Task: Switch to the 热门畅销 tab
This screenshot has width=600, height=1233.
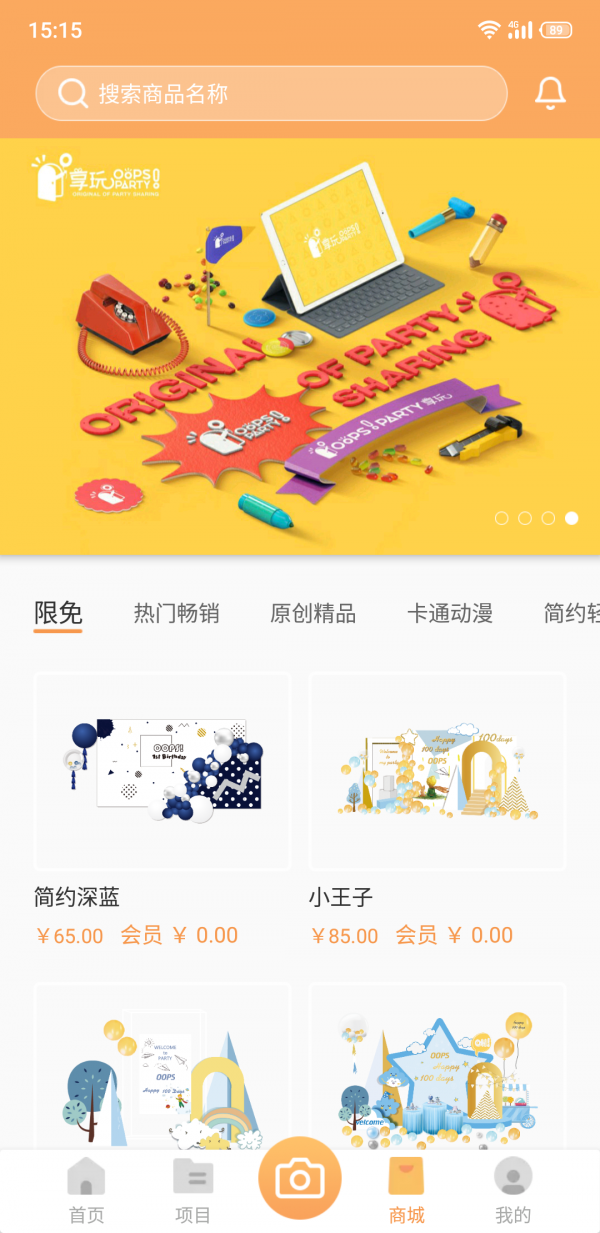Action: point(176,613)
